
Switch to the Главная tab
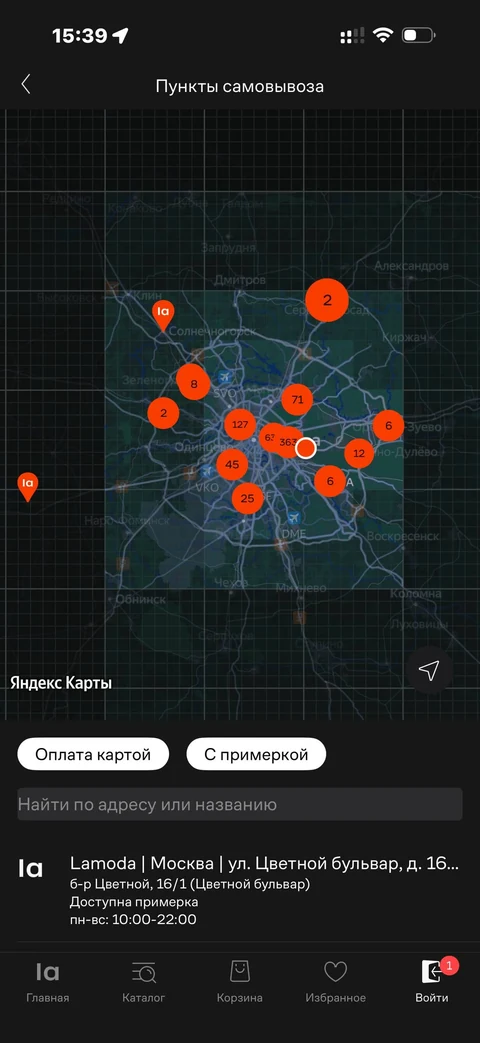pos(48,982)
